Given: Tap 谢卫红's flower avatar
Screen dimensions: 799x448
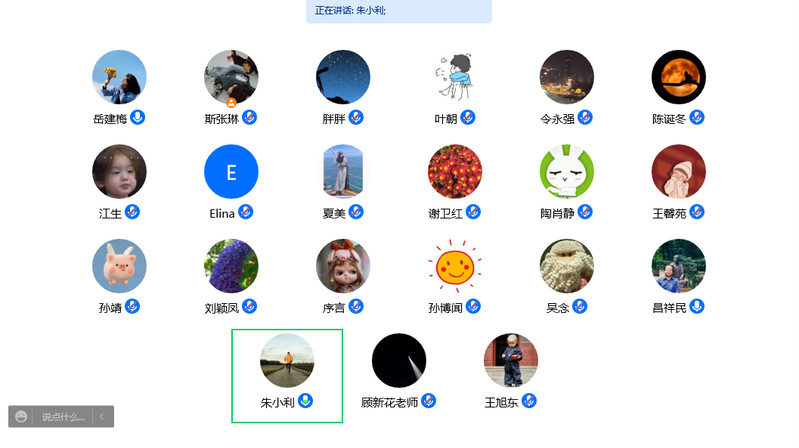Looking at the screenshot, I should click(x=455, y=172).
